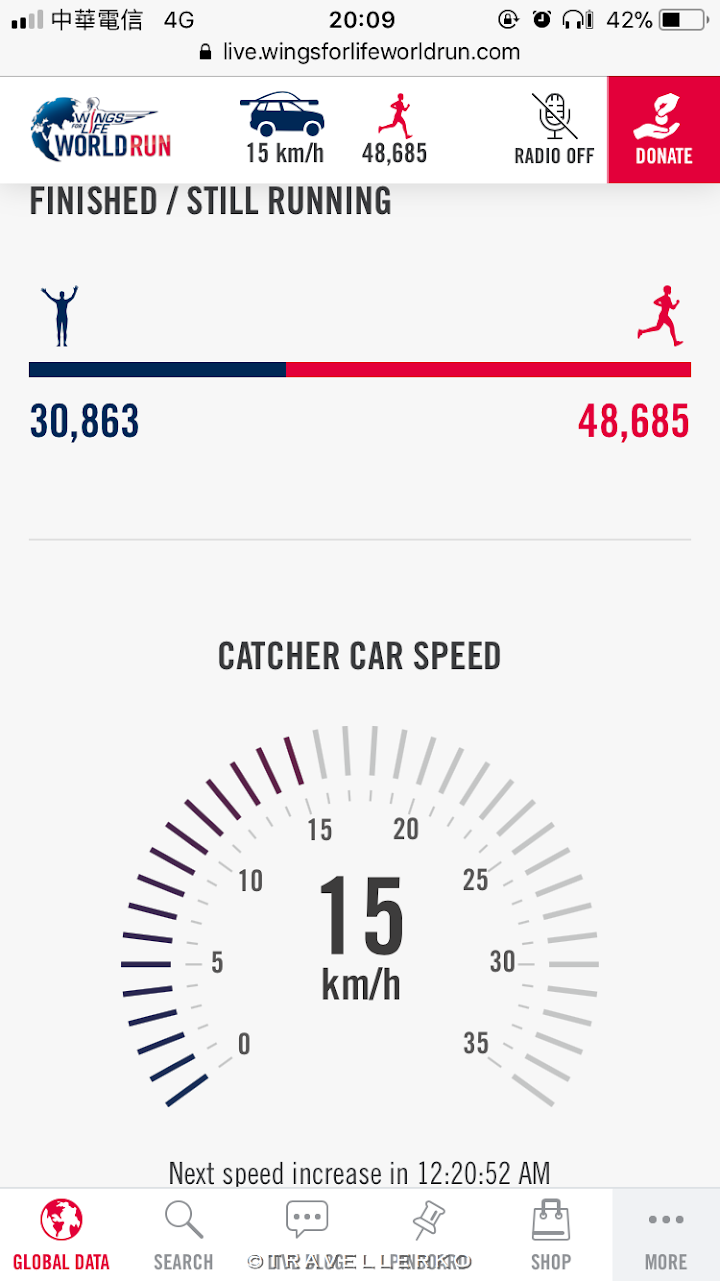Click the next speed increase countdown text
Image resolution: width=720 pixels, height=1281 pixels.
pos(360,1173)
